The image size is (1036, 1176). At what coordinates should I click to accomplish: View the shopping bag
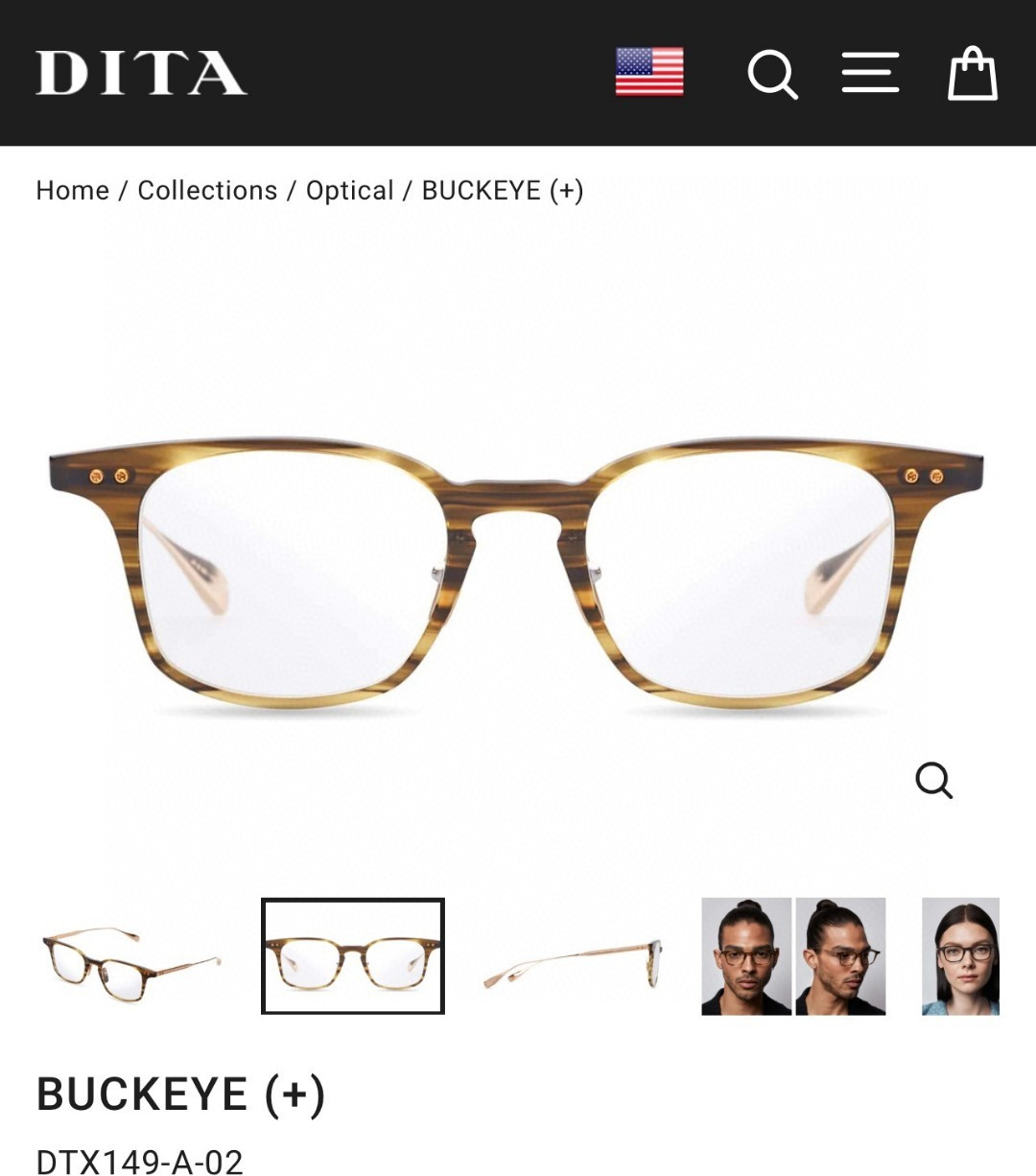[x=973, y=74]
